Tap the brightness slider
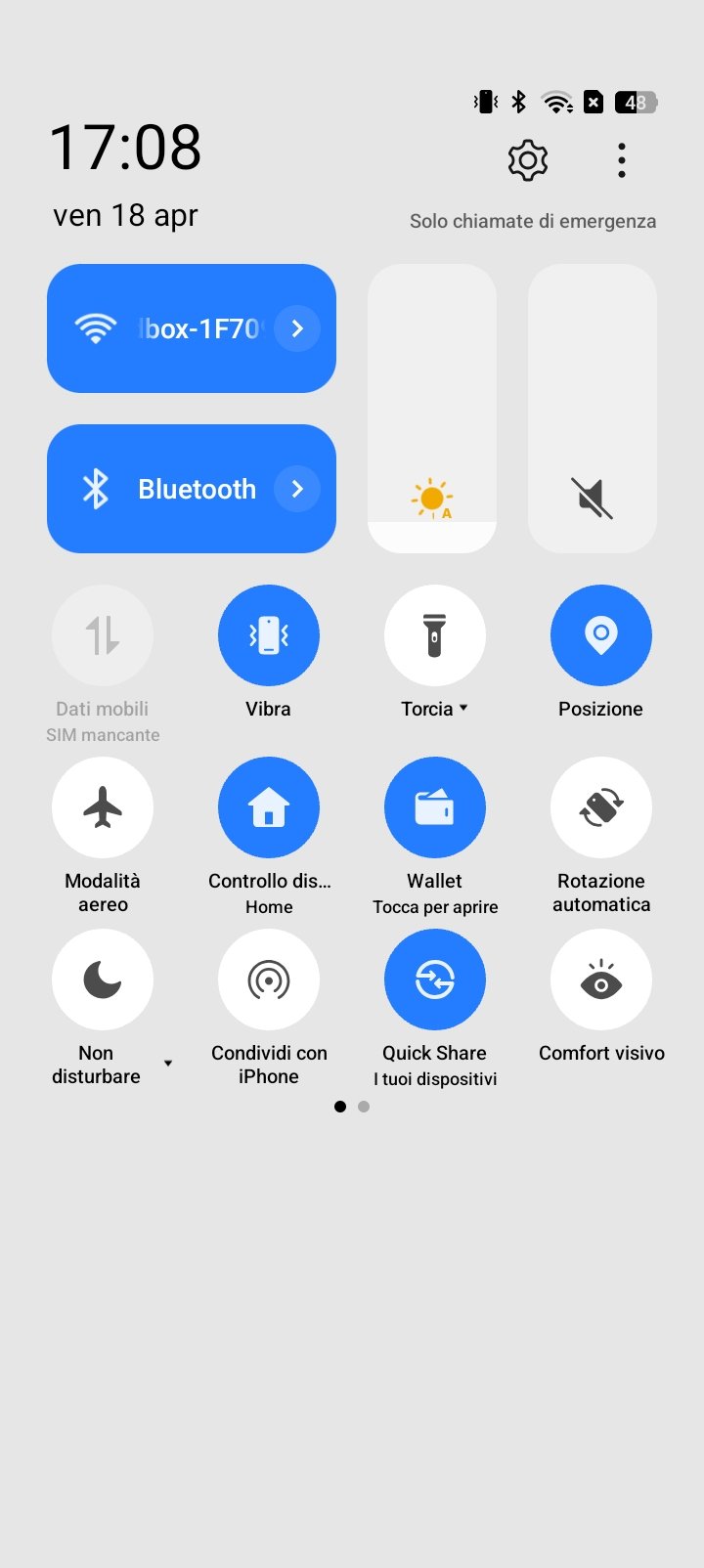Screen dimensions: 704x1568 tap(432, 409)
